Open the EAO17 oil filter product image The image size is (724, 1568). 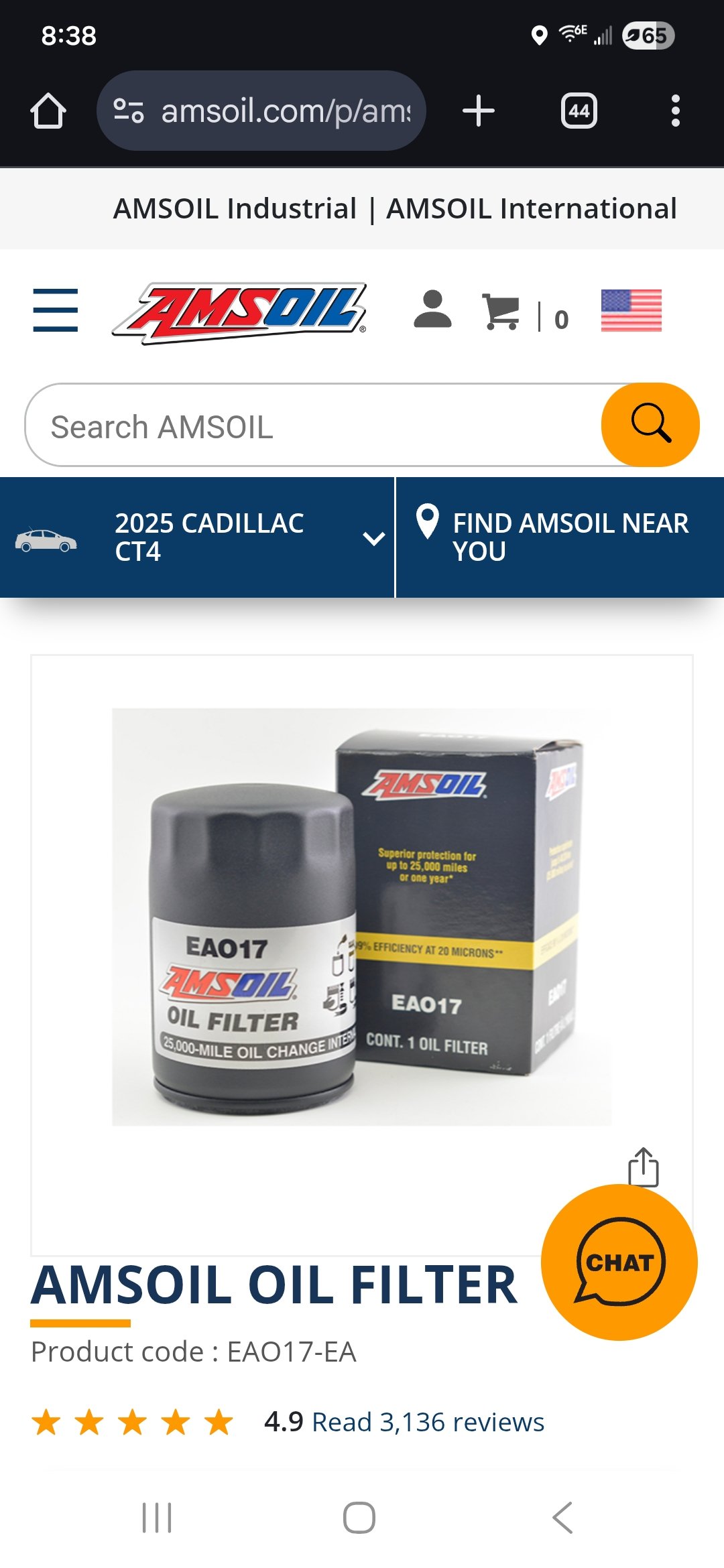pos(361,917)
